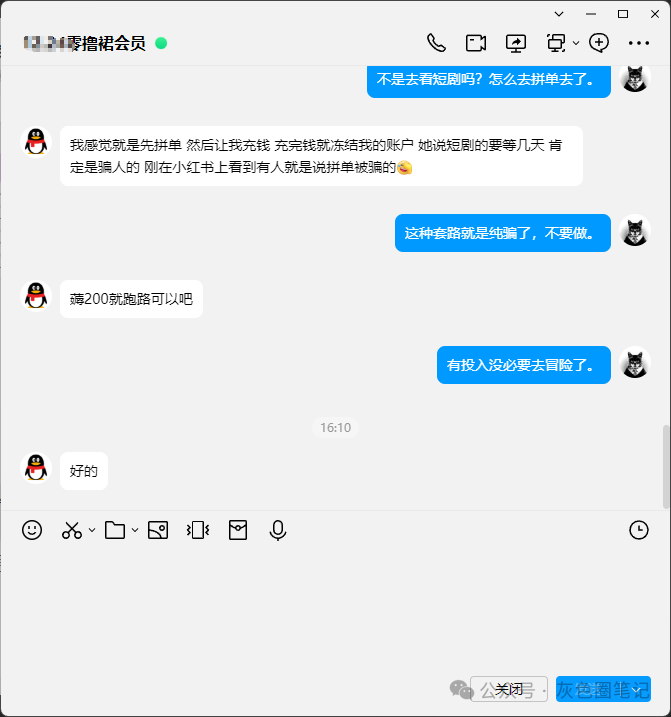The width and height of the screenshot is (671, 717).
Task: Start a video call
Action: [x=476, y=43]
